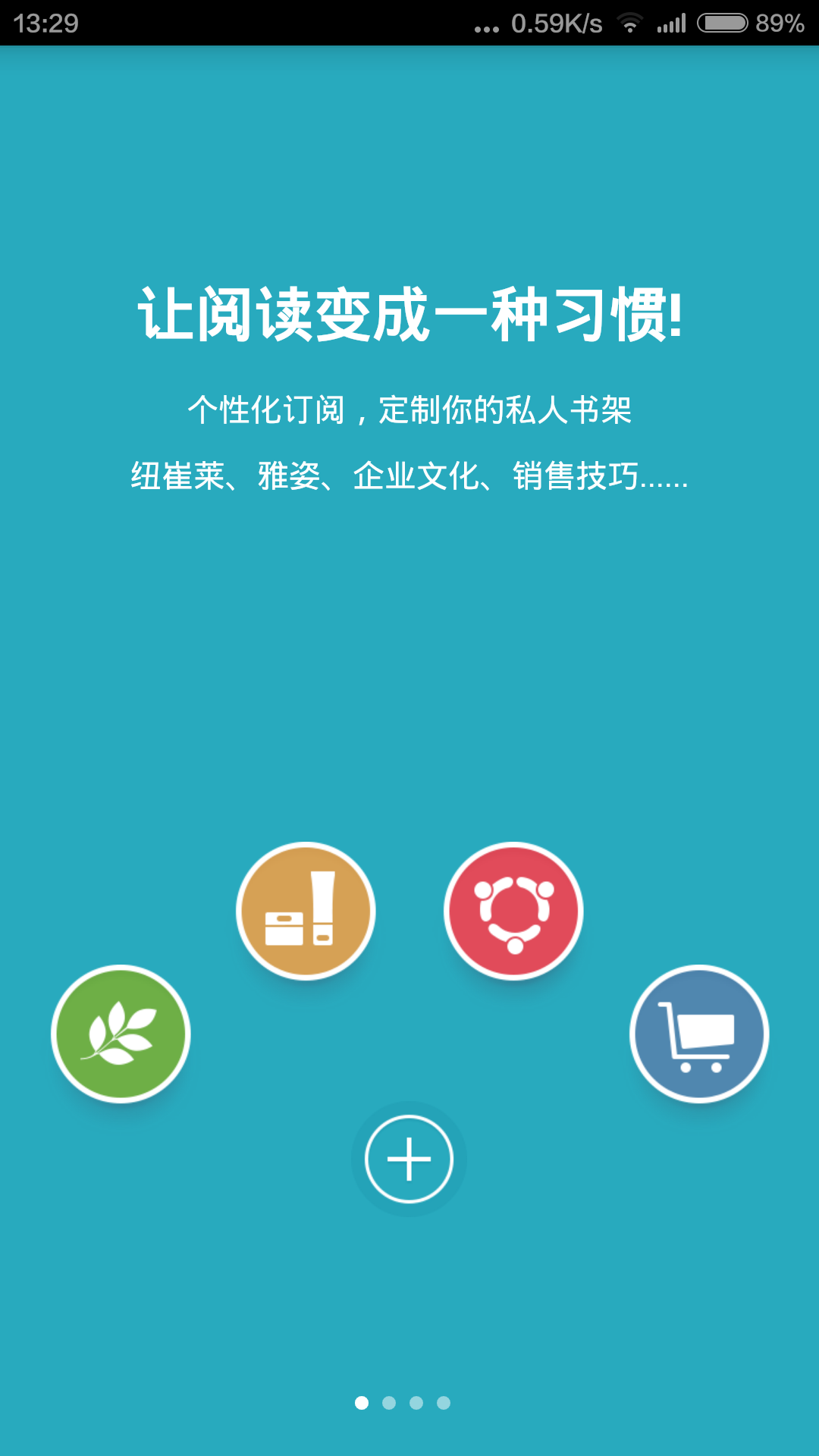This screenshot has height=1456, width=819.
Task: Tap the plus icon to add a subscription
Action: point(409,1159)
